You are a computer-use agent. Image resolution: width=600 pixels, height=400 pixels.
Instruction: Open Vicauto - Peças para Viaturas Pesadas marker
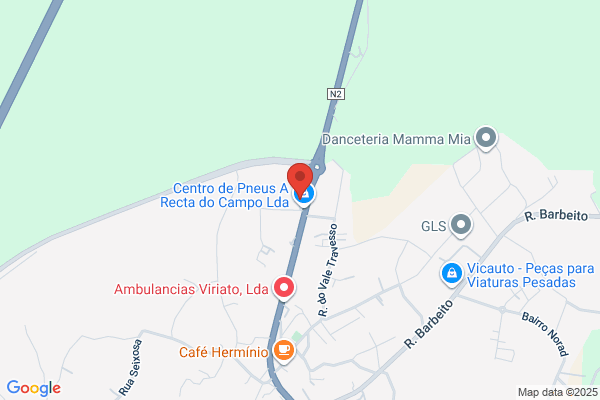[x=452, y=272]
